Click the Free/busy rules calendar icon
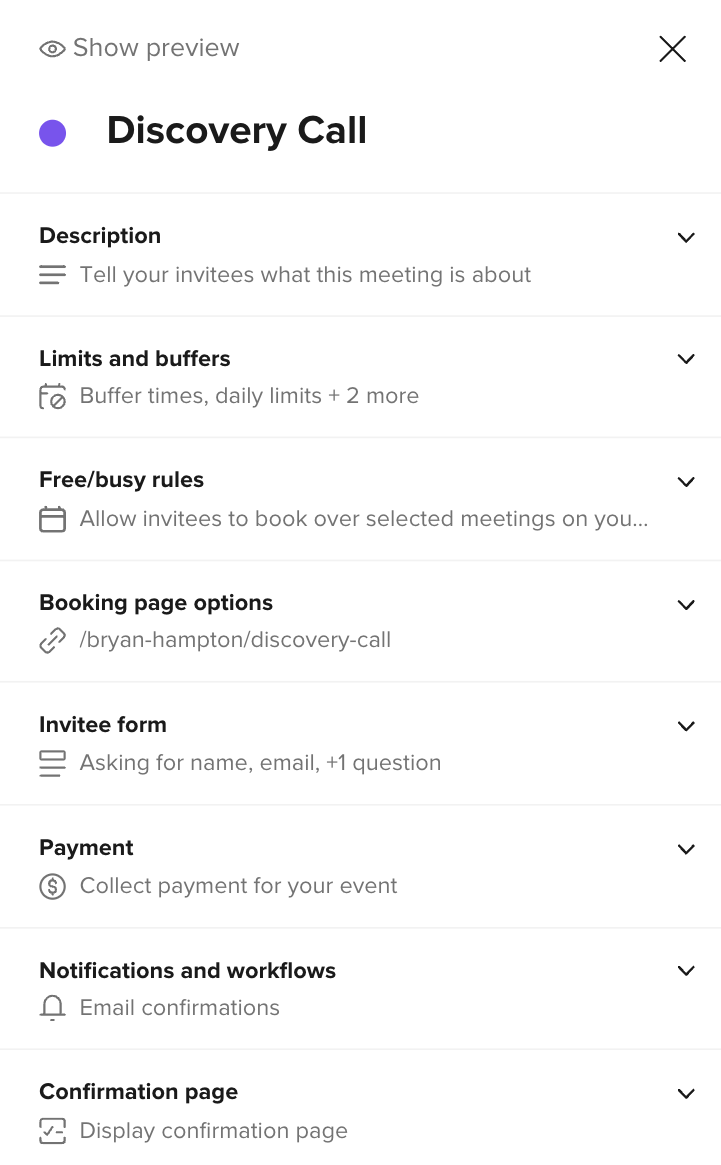721x1165 pixels. pos(51,519)
